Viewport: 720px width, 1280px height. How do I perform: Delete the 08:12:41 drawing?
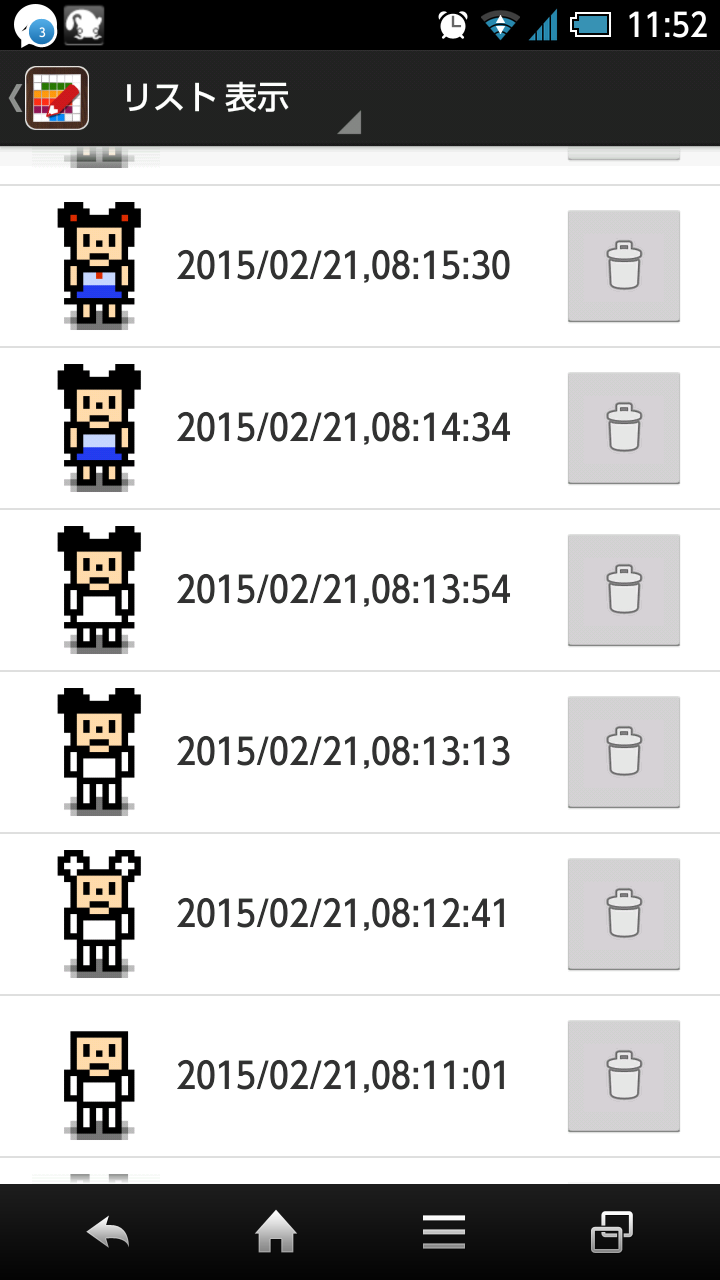(x=623, y=914)
